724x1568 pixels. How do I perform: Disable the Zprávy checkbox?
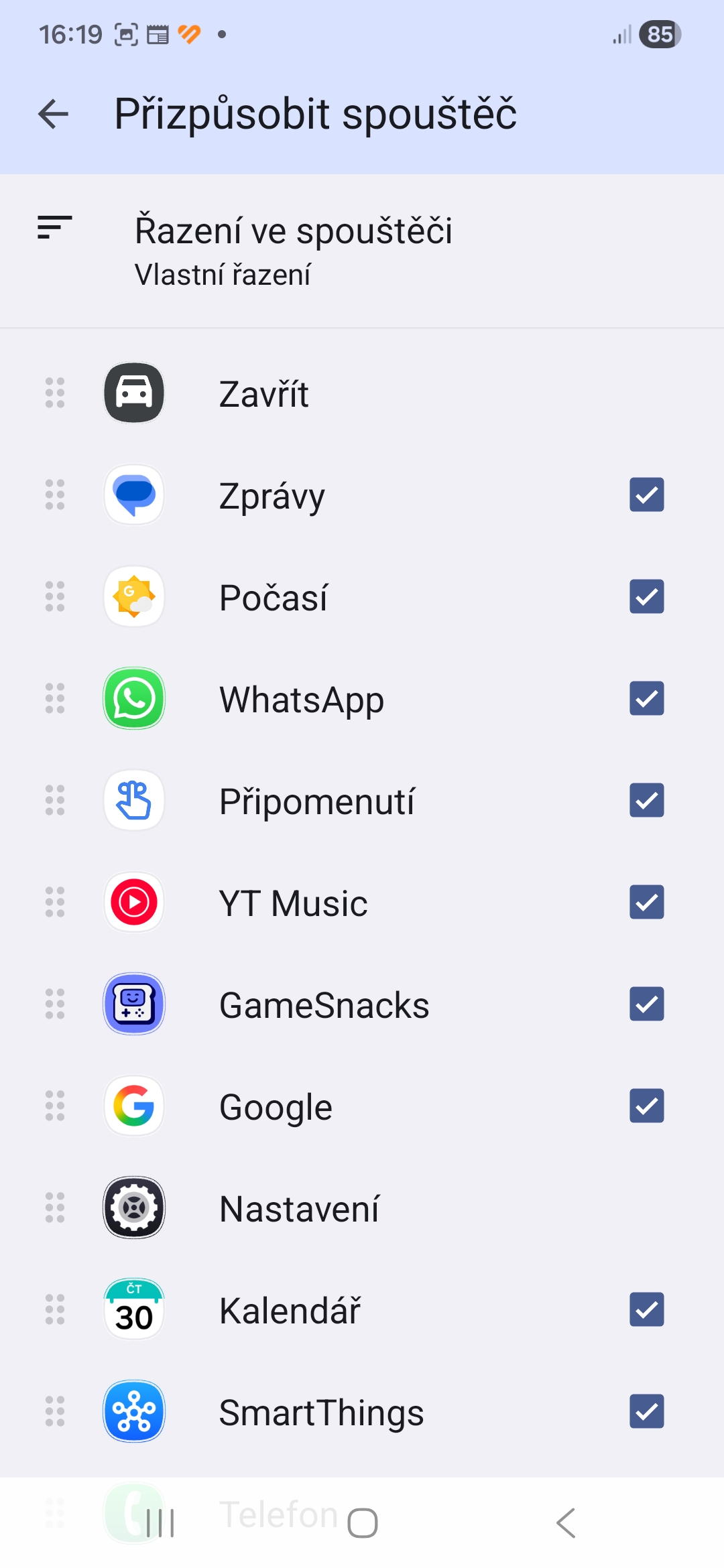[x=646, y=495]
